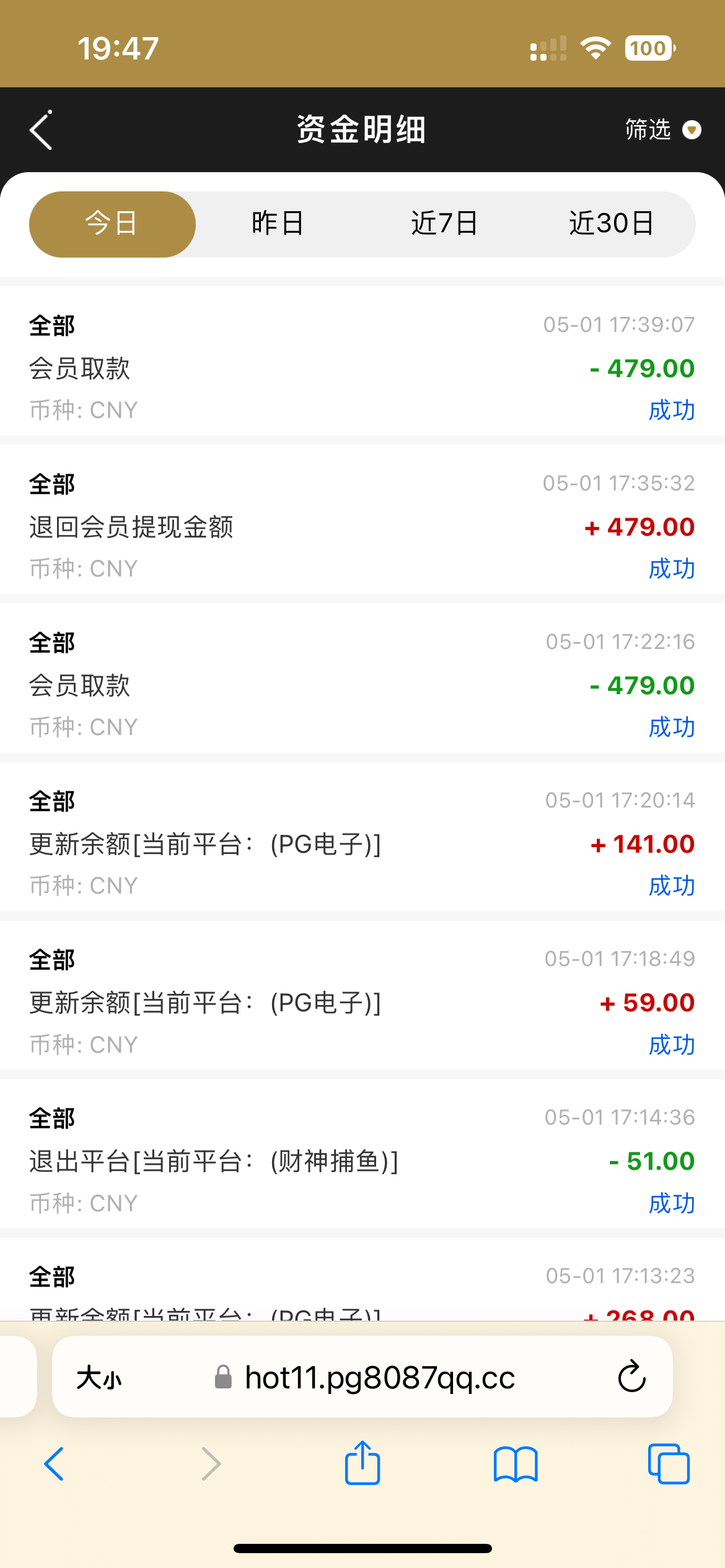The width and height of the screenshot is (725, 1568).
Task: Go back from the 资金明细 page
Action: [x=41, y=130]
